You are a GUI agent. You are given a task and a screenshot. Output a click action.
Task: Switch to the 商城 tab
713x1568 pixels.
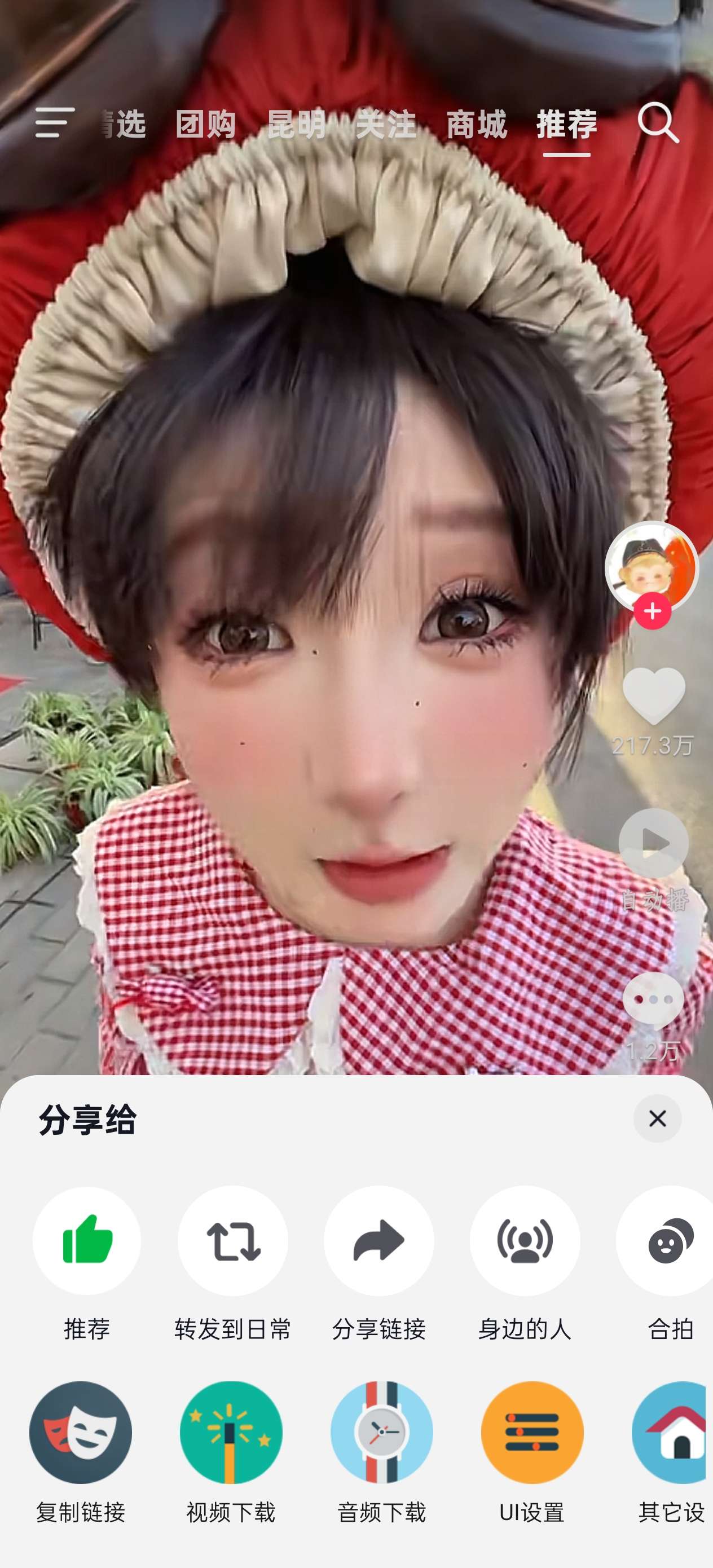coord(476,124)
